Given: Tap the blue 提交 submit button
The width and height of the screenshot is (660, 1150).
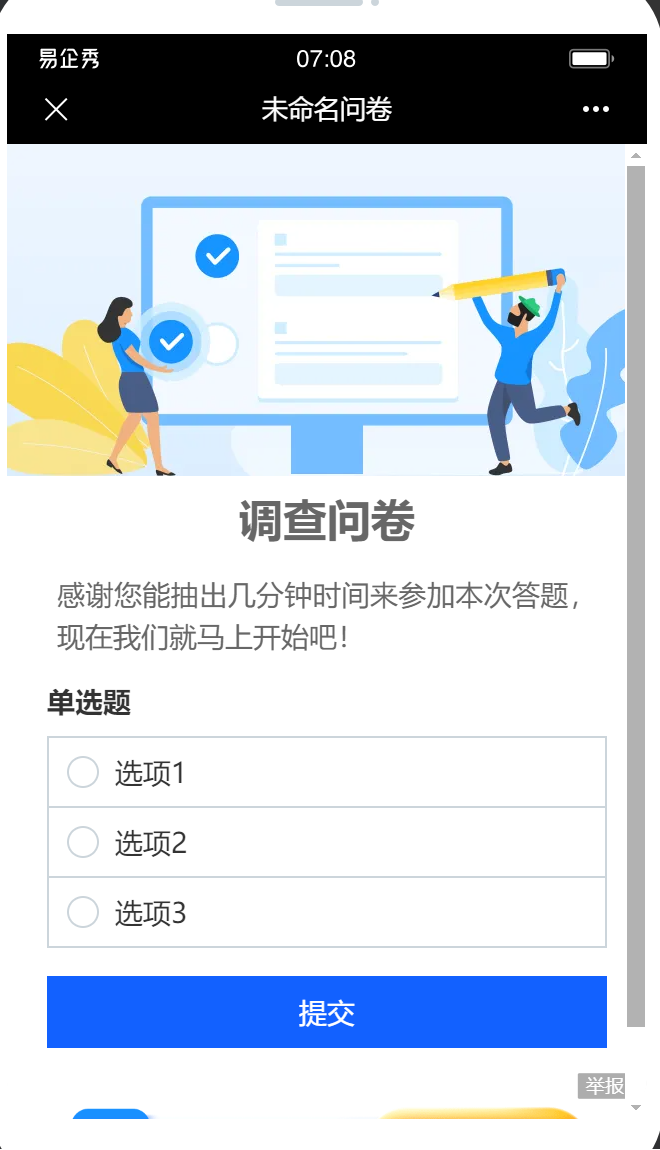Looking at the screenshot, I should (326, 1012).
